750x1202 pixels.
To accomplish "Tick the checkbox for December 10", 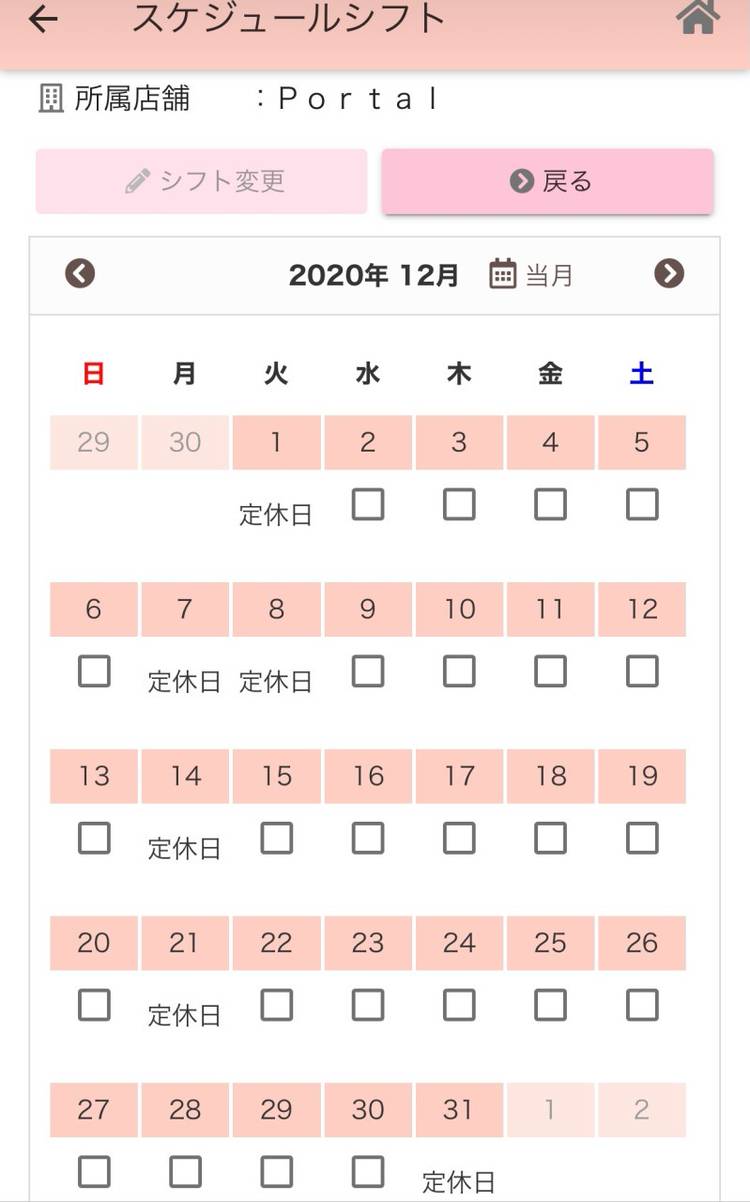I will (459, 672).
